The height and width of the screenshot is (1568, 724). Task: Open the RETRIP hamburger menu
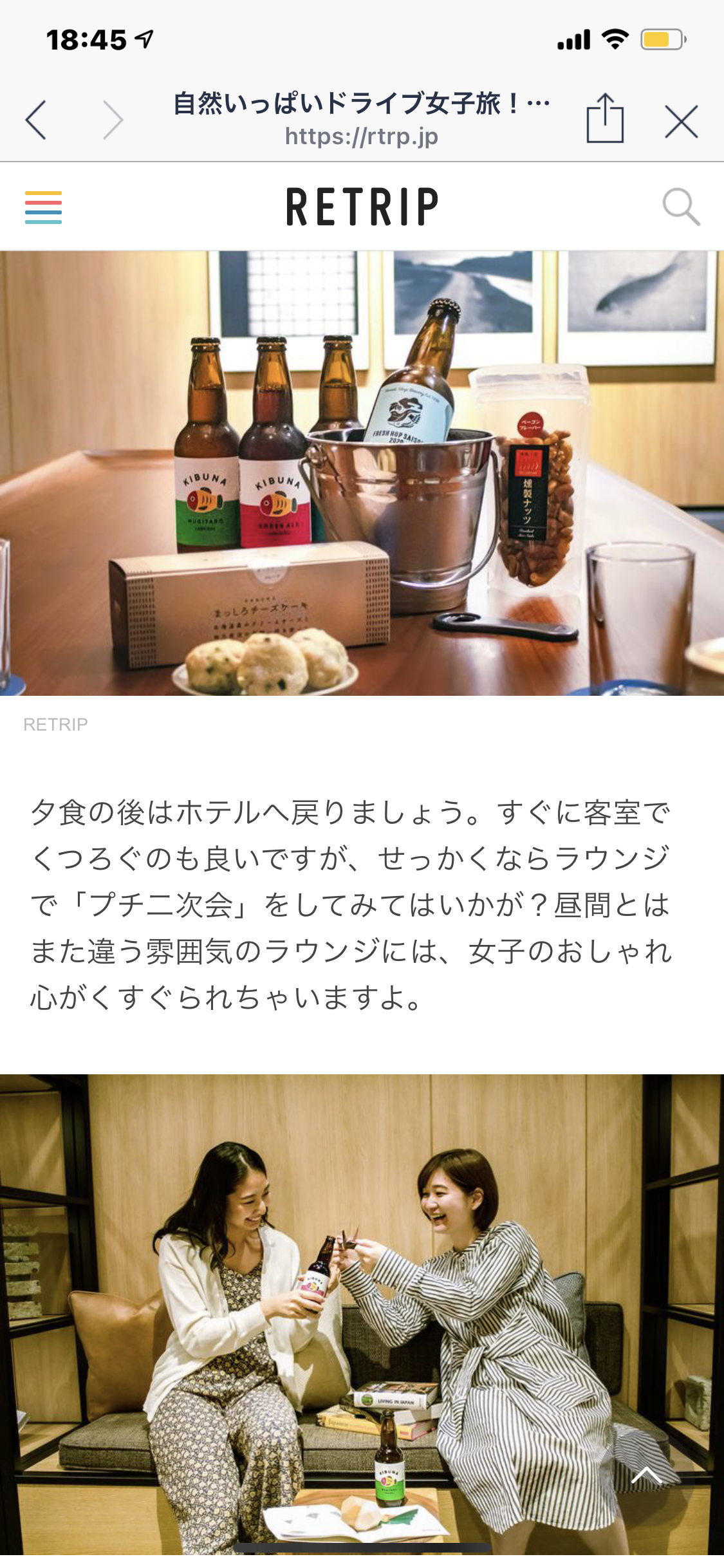[43, 207]
